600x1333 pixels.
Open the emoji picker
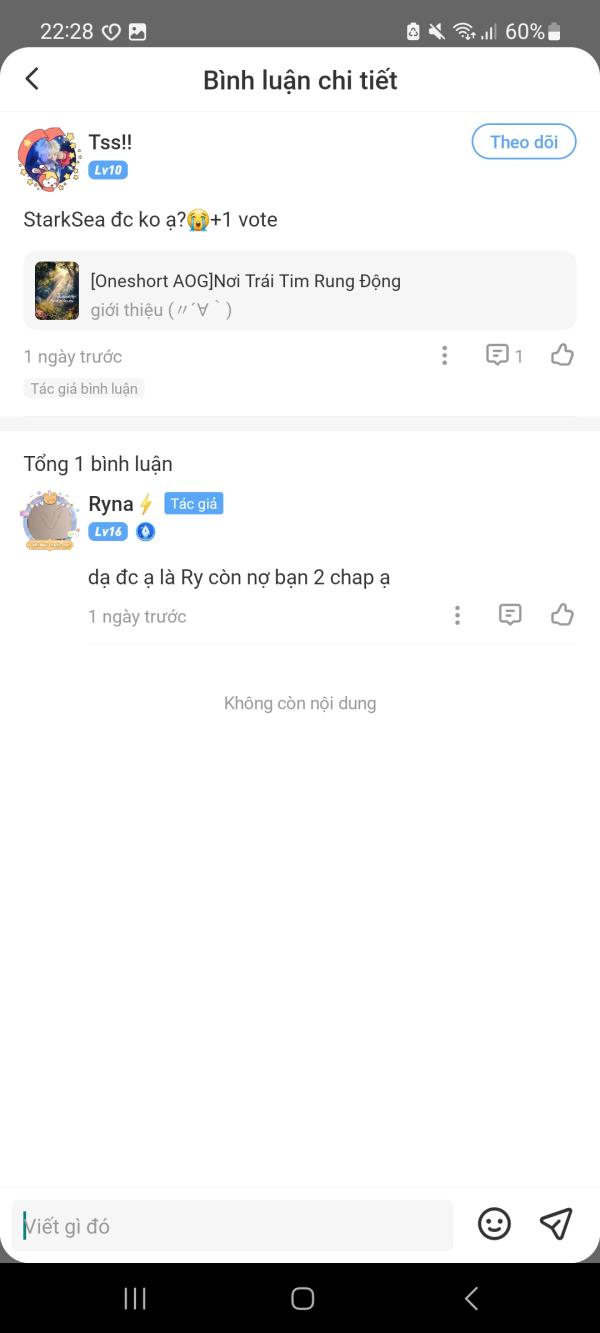494,1224
